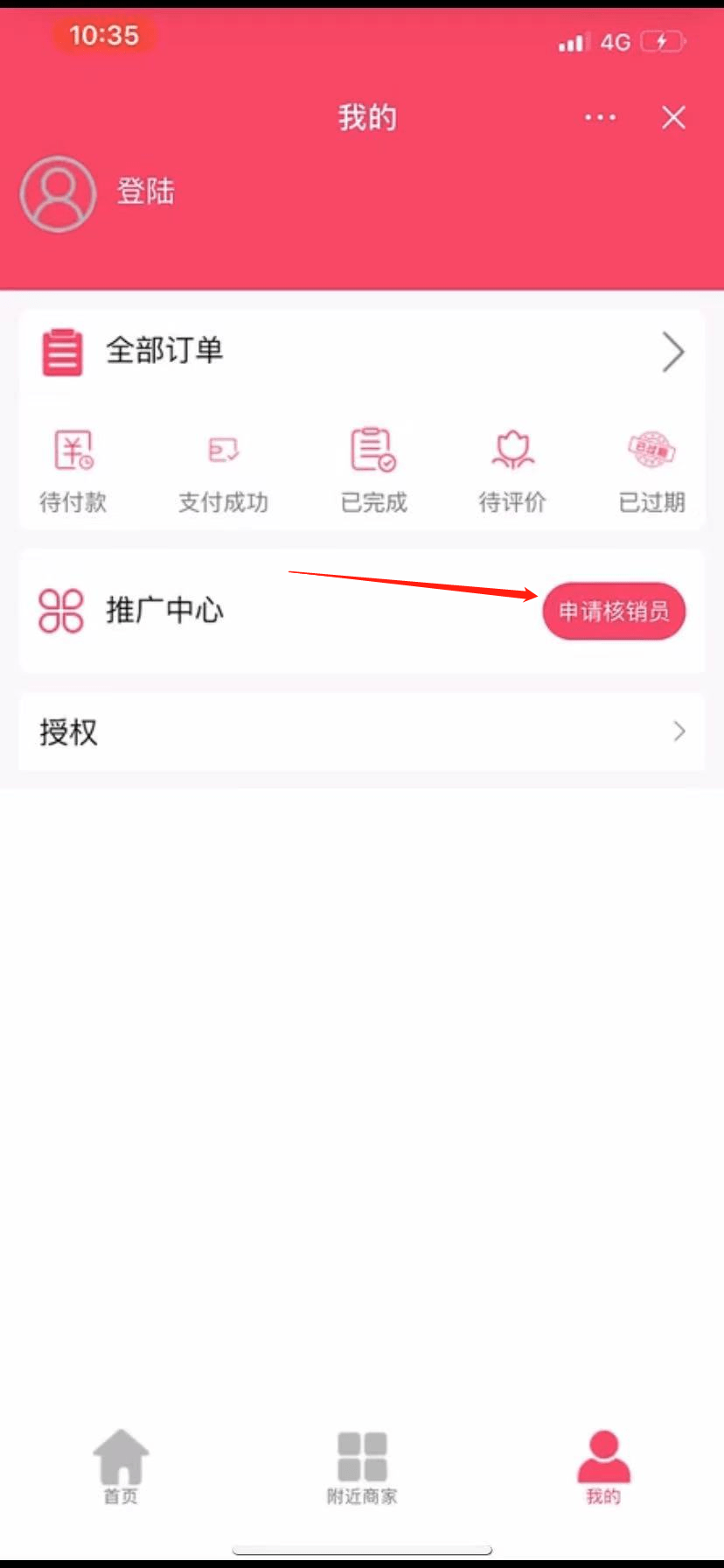This screenshot has width=724, height=1568.
Task: Select the 我的 tab in bottom bar
Action: click(x=603, y=1467)
